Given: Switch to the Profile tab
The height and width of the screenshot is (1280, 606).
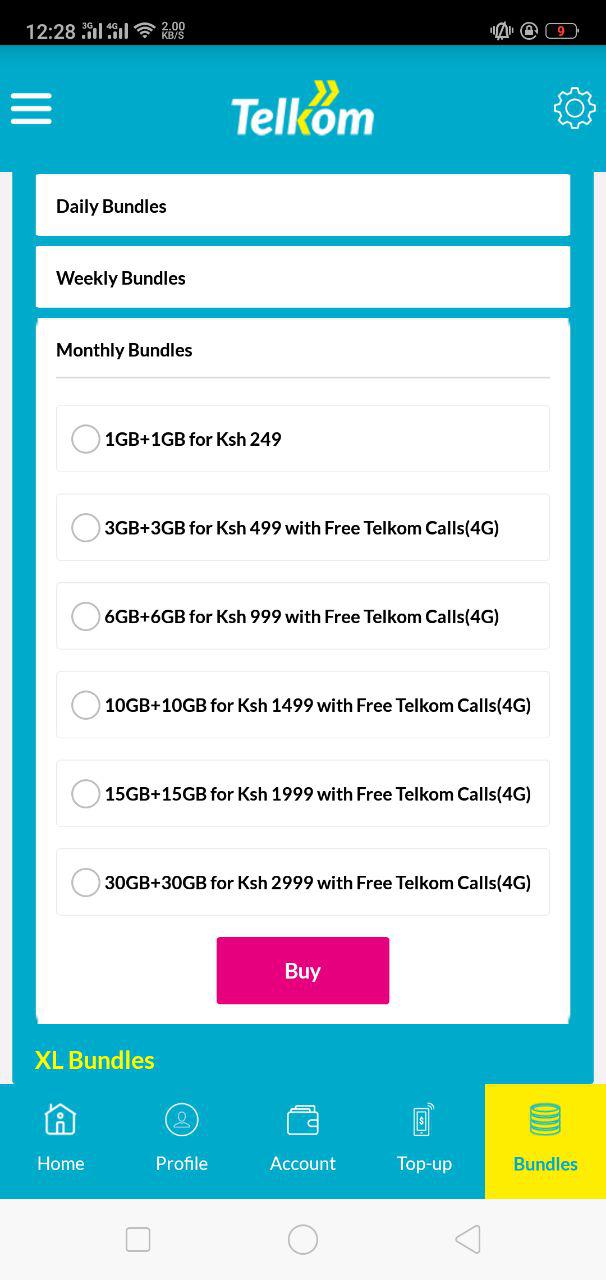Looking at the screenshot, I should (x=182, y=1141).
